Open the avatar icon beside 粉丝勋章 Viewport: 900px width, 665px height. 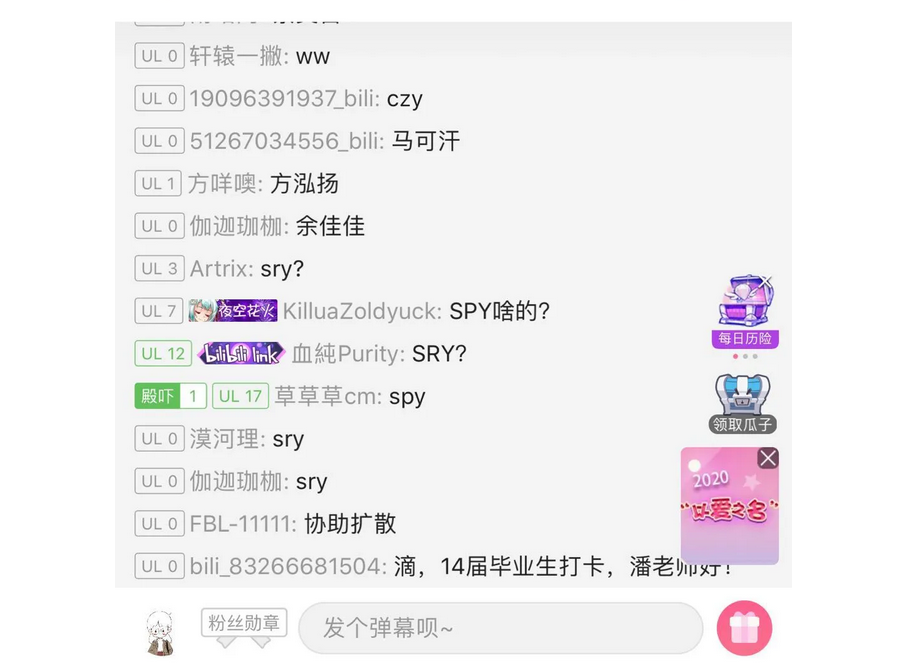click(160, 630)
